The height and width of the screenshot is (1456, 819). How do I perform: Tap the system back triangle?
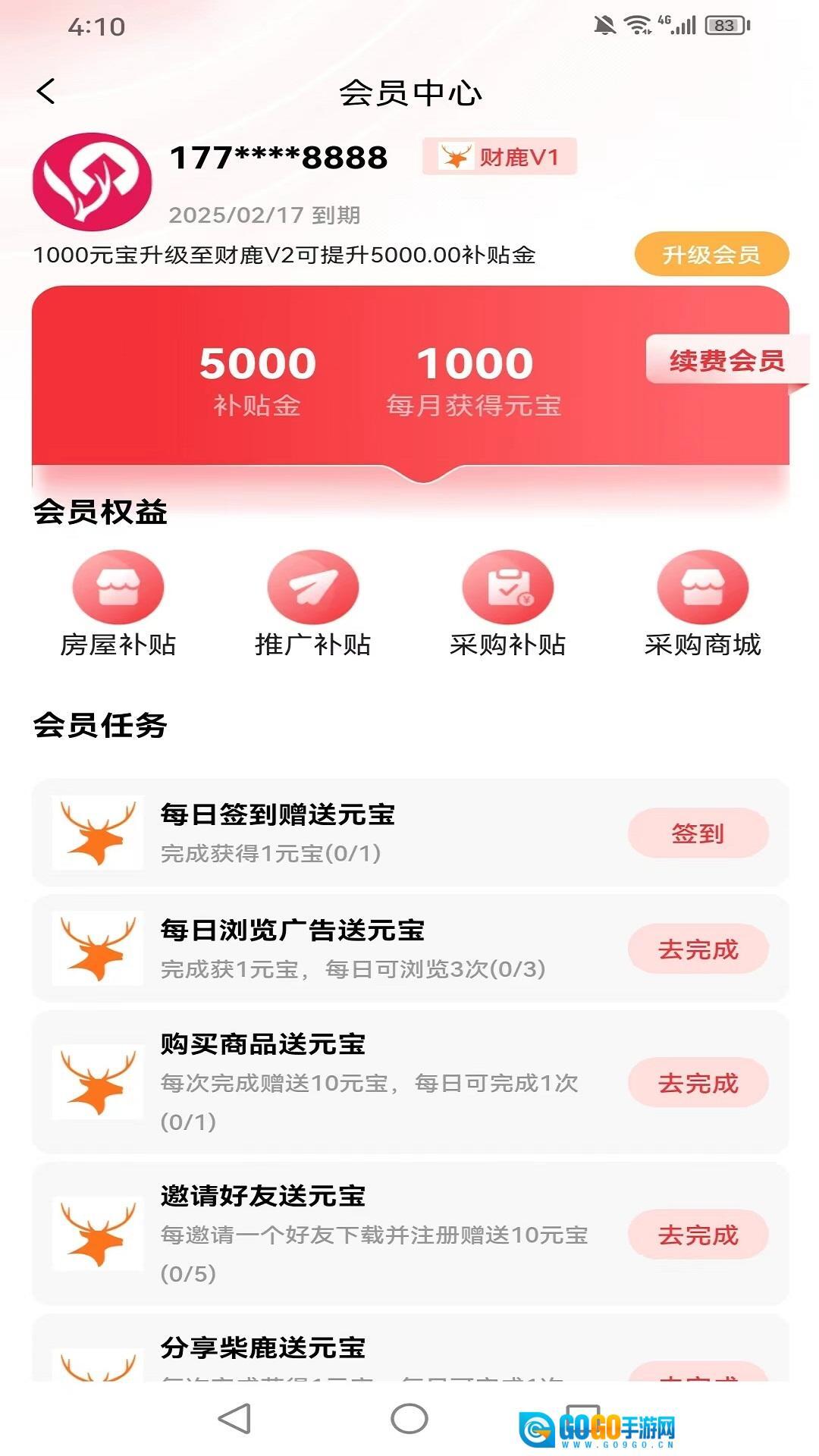coord(234,1418)
